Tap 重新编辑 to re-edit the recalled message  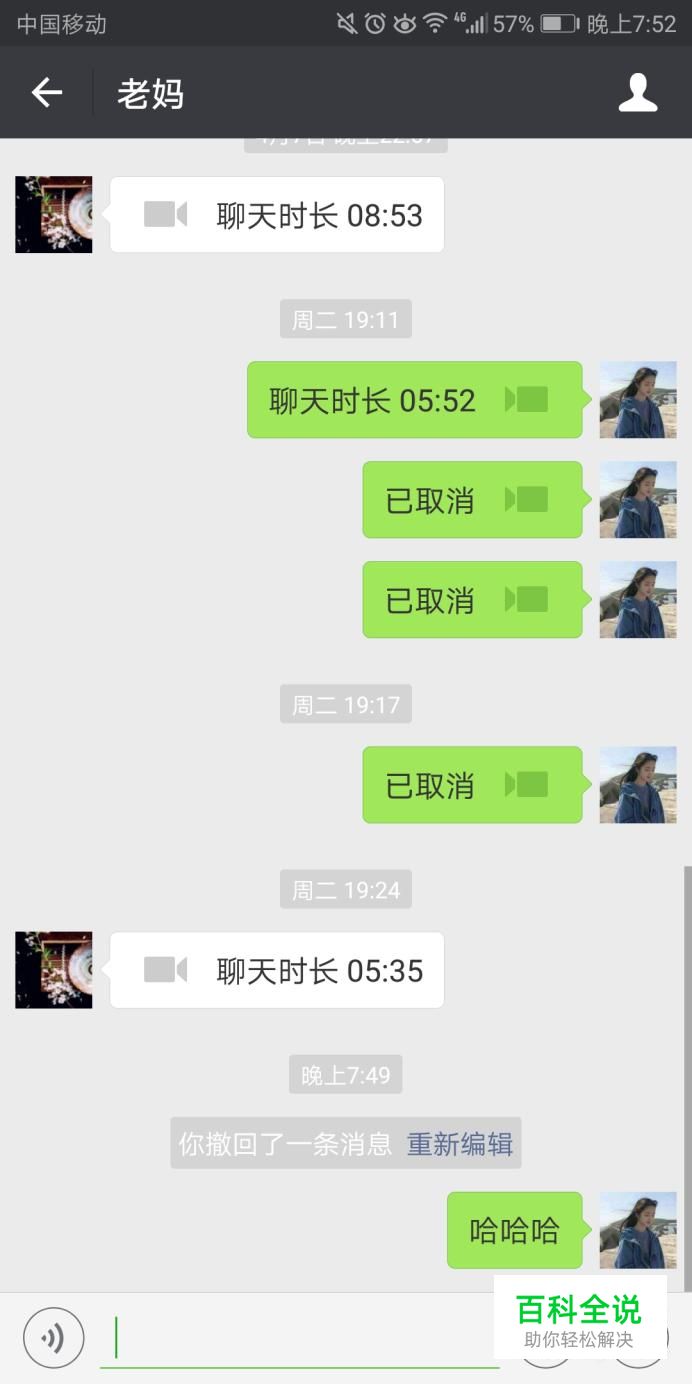(x=460, y=1143)
